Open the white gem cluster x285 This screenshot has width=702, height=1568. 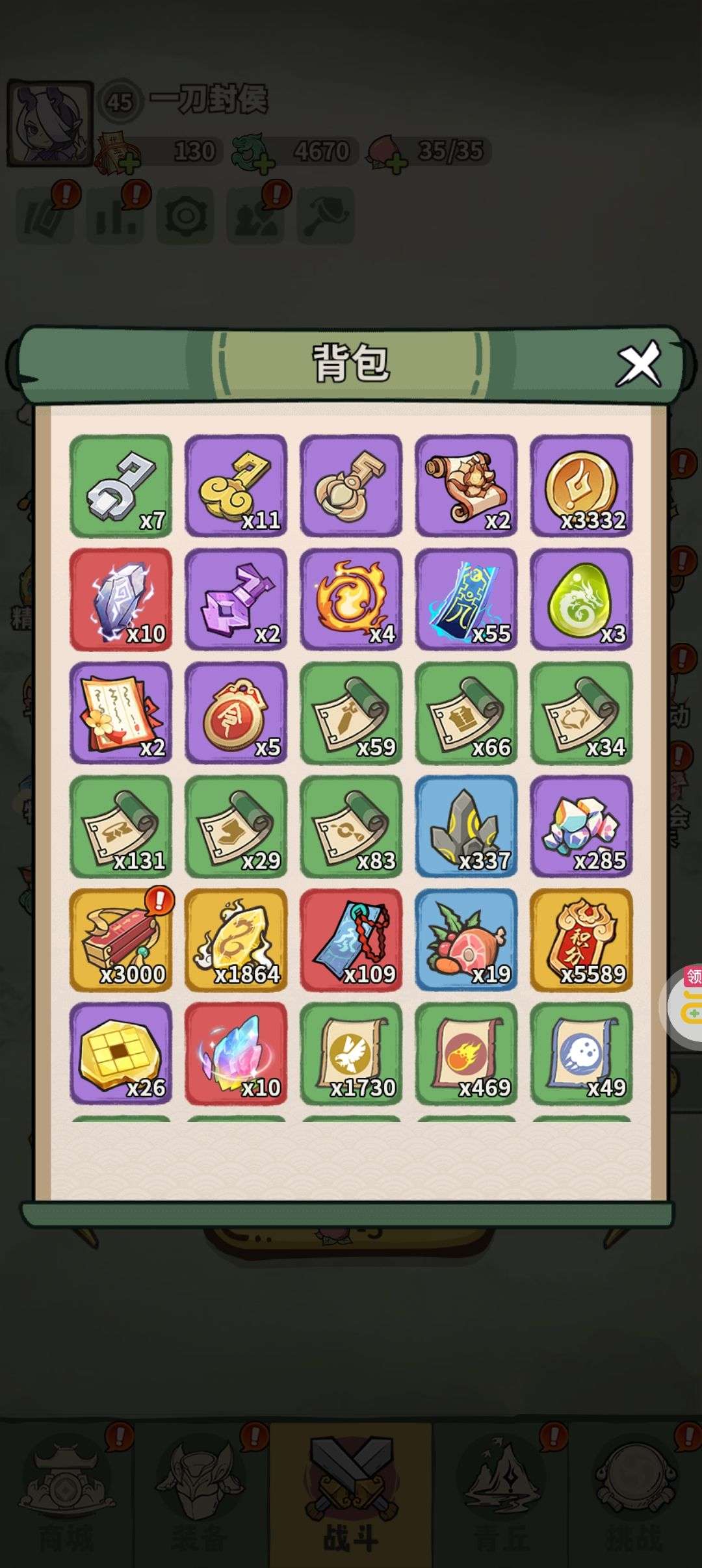coord(581,826)
